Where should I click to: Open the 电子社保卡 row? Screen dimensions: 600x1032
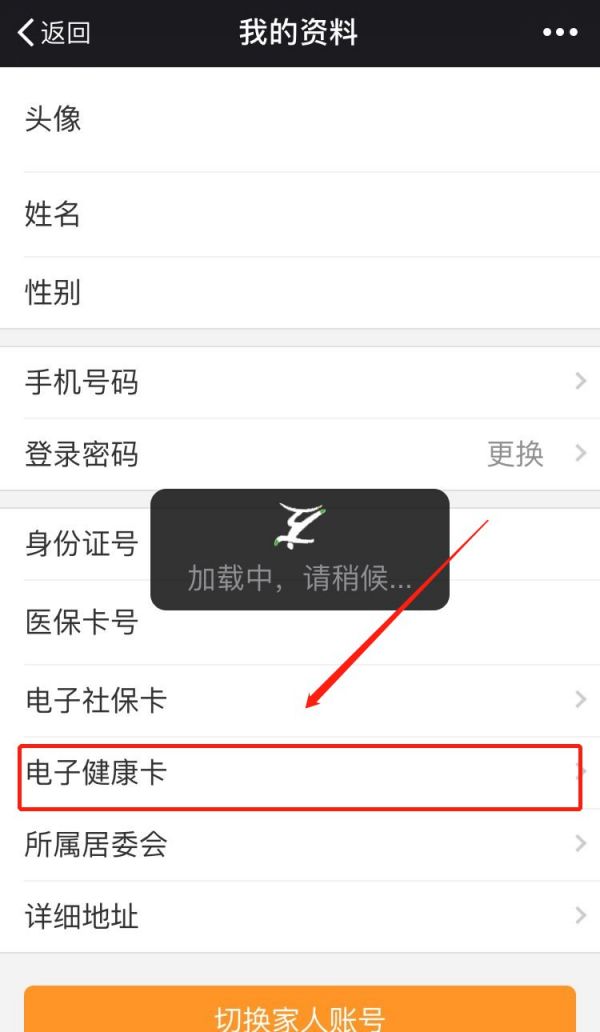(x=300, y=700)
